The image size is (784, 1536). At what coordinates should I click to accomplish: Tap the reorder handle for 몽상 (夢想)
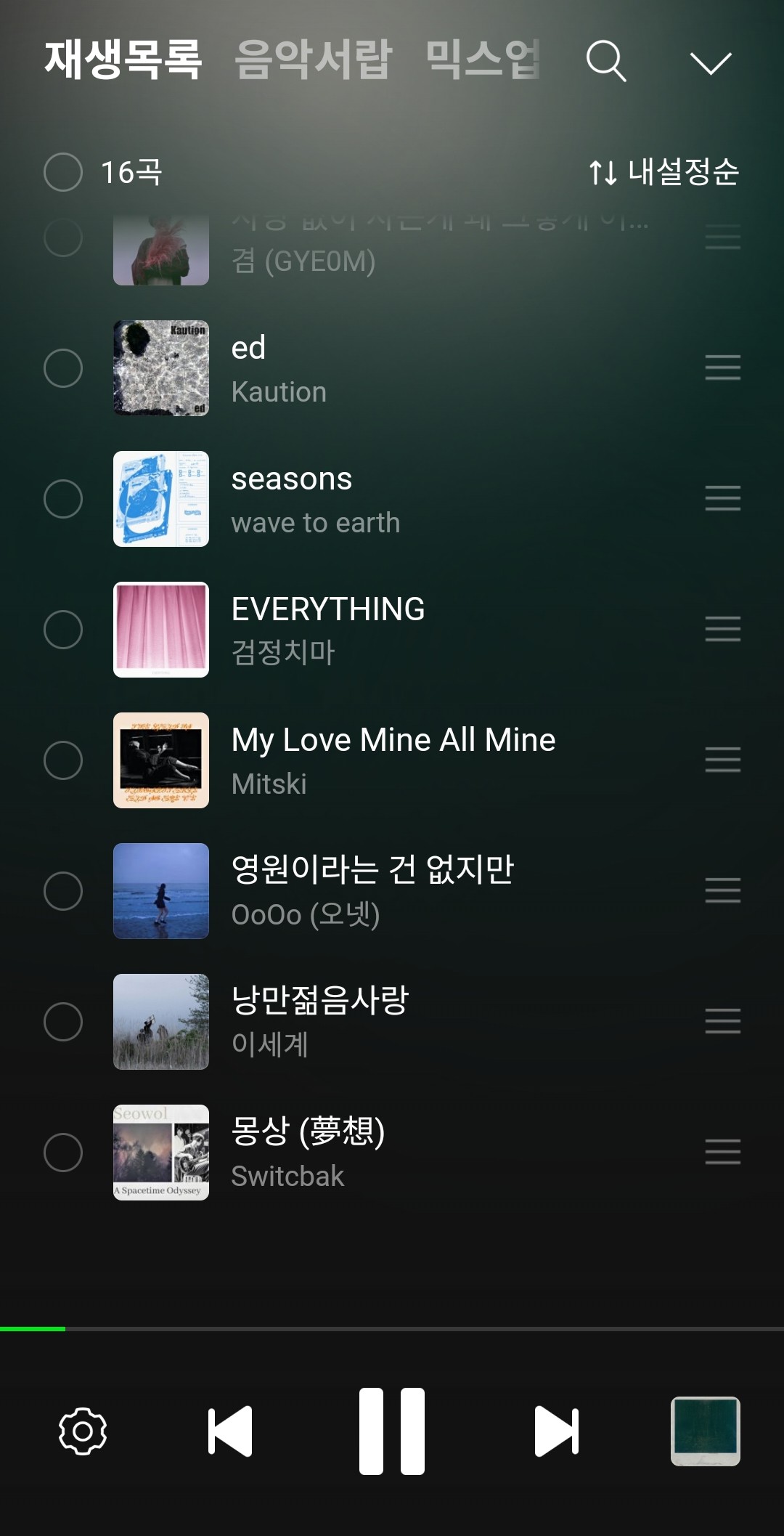point(722,1152)
